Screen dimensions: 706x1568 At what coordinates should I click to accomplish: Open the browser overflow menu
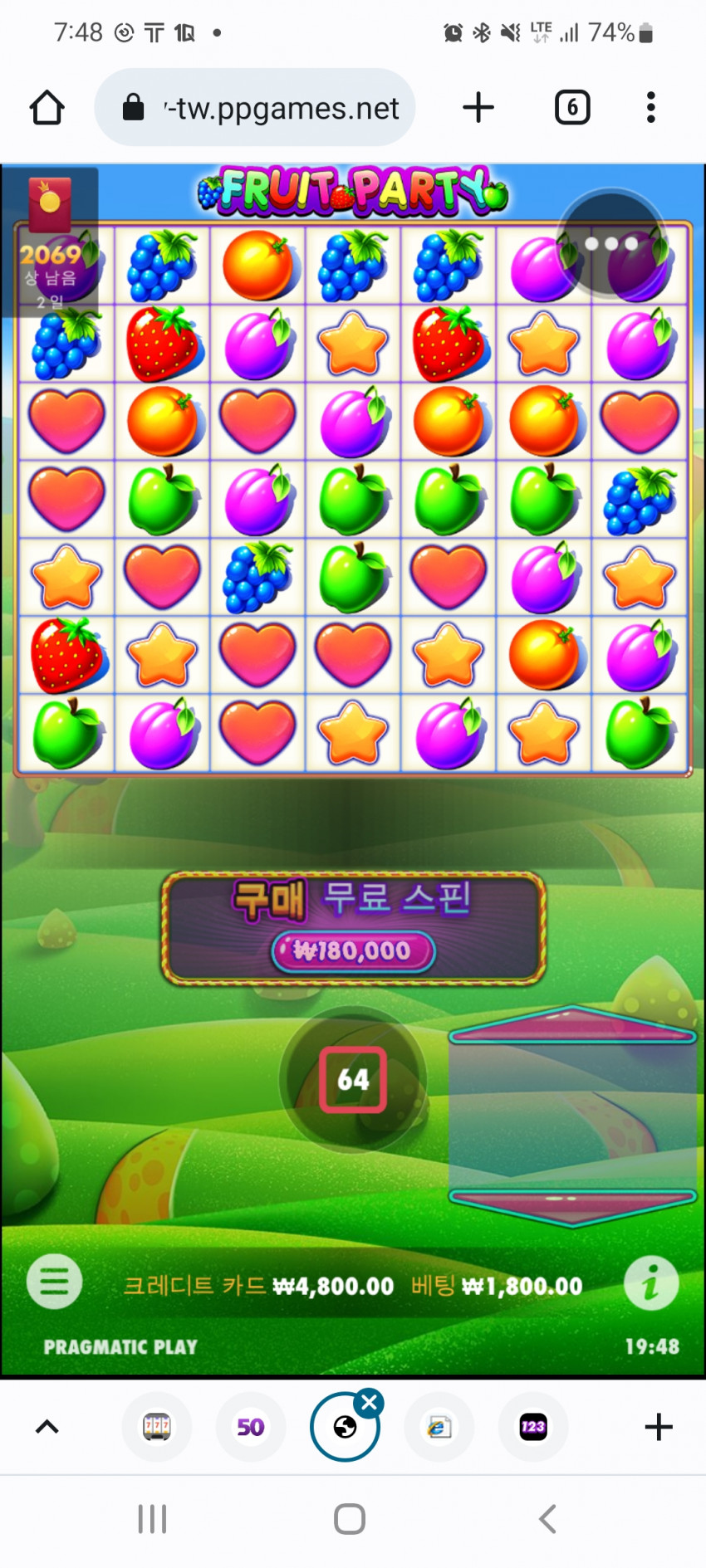coord(650,108)
